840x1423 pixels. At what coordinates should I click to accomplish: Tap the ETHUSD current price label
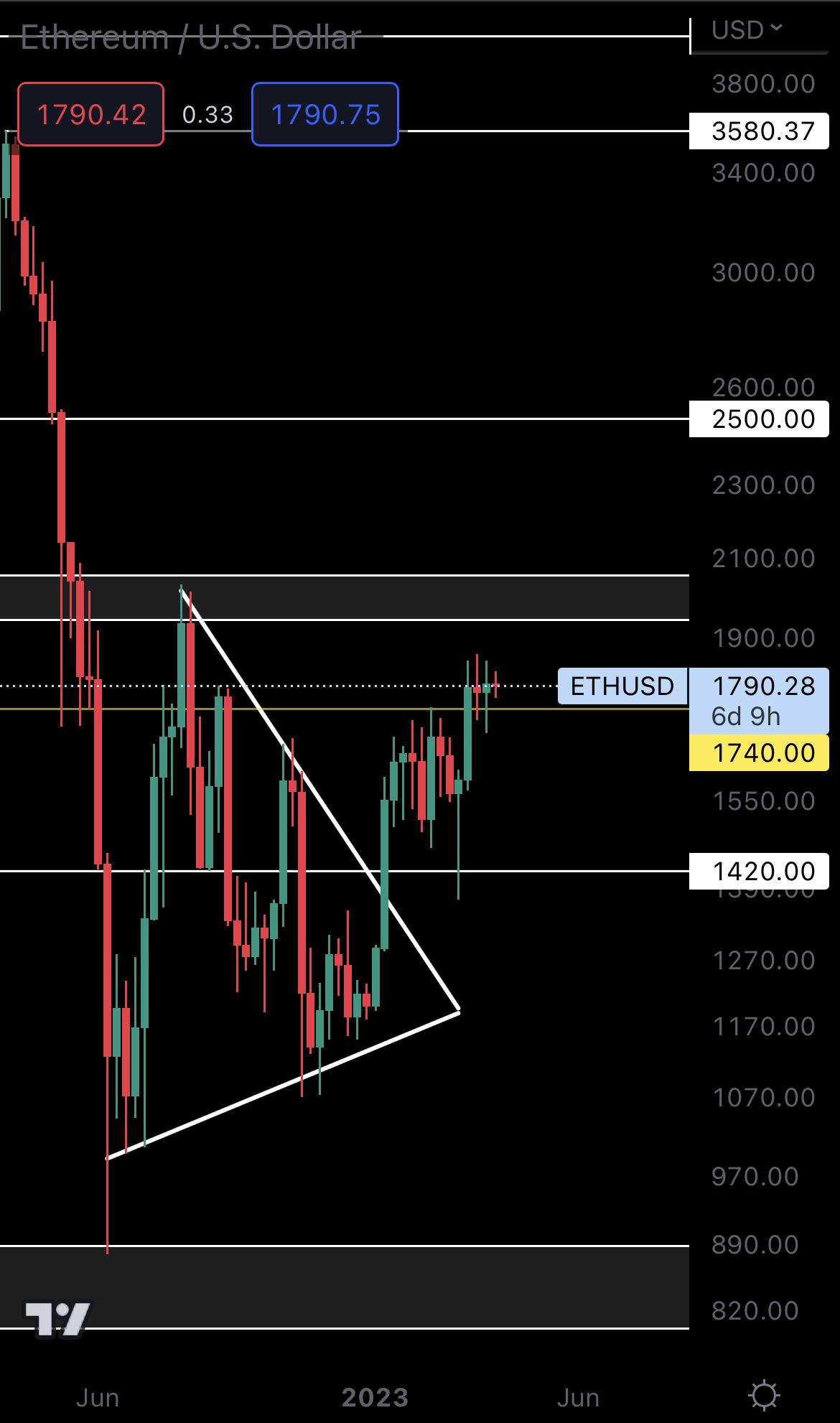pyautogui.click(x=622, y=686)
